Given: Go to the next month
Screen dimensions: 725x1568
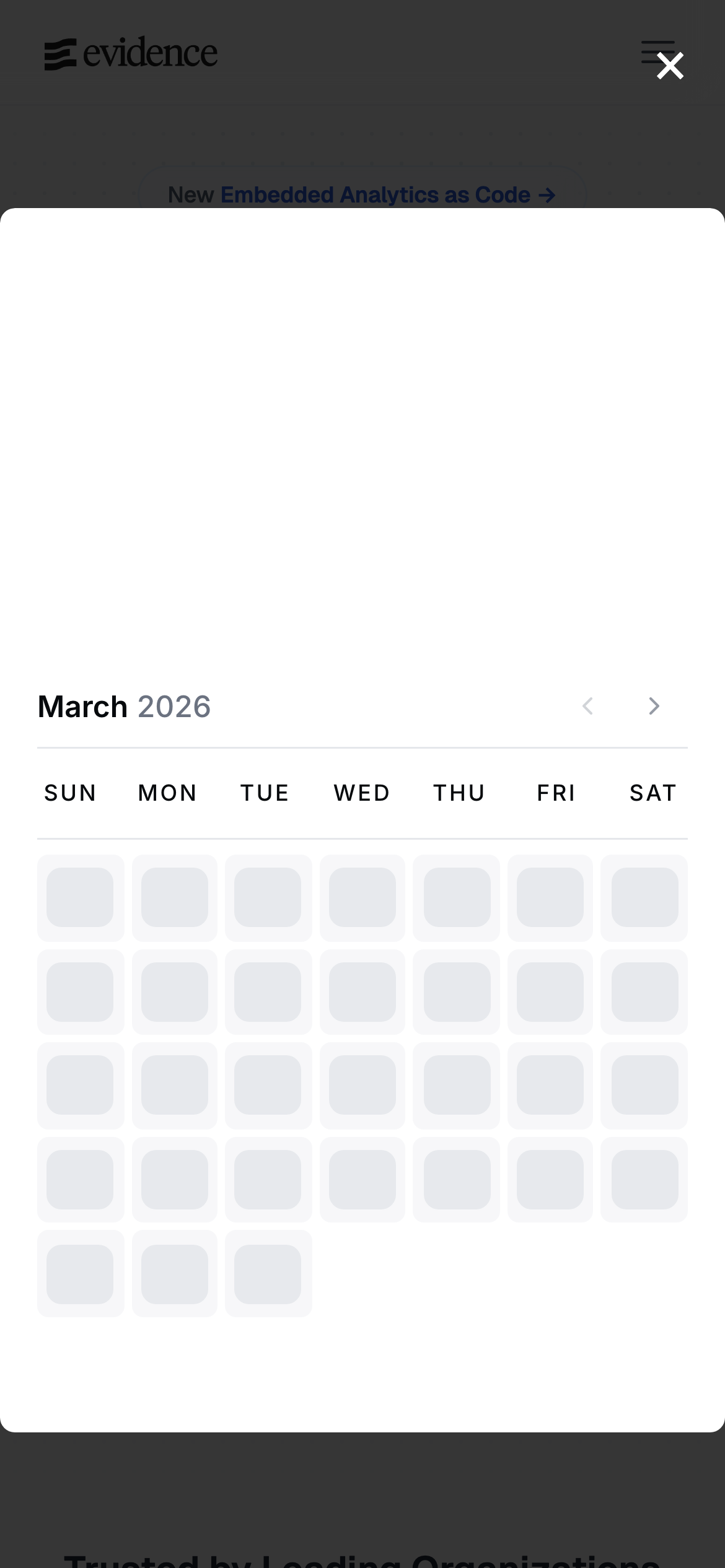Looking at the screenshot, I should 654,706.
